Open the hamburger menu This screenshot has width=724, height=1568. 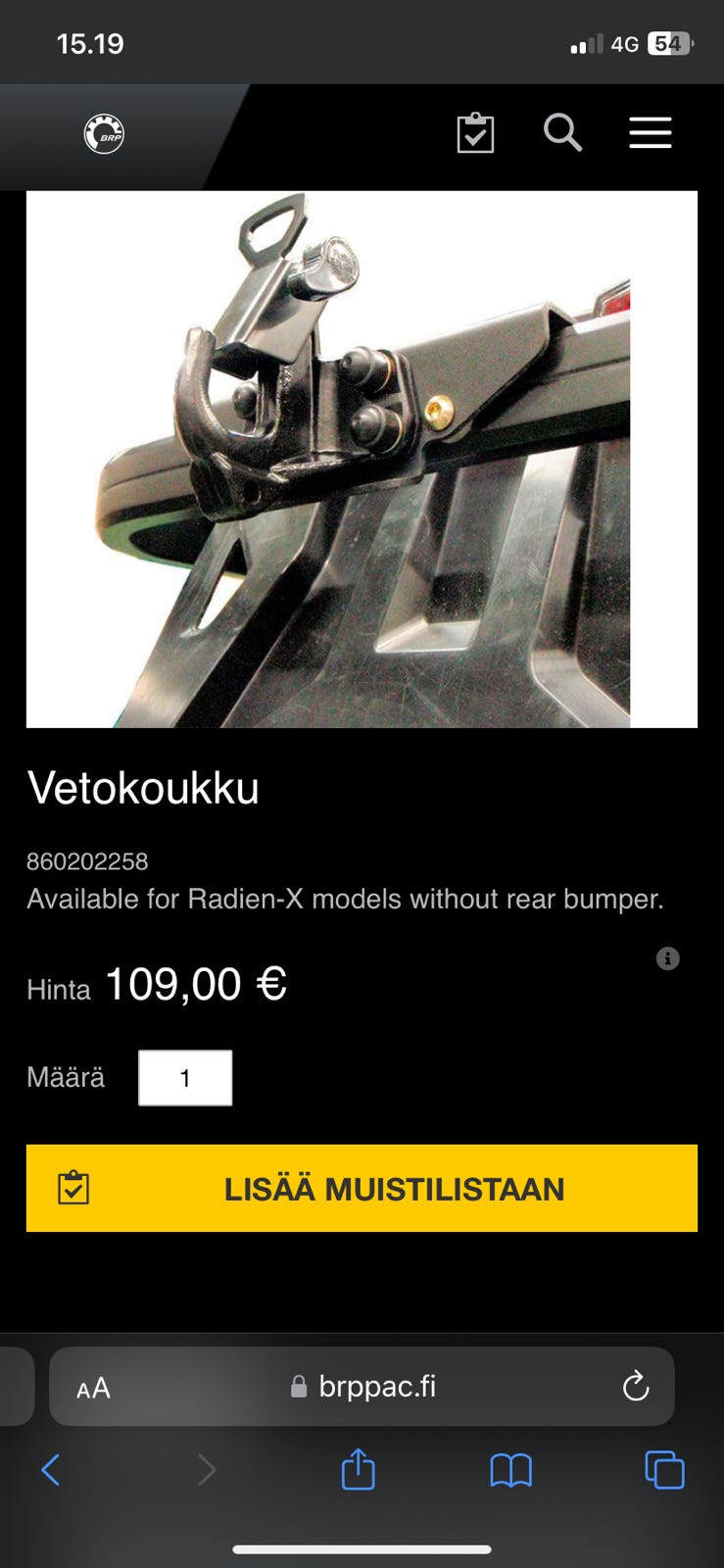click(x=651, y=132)
